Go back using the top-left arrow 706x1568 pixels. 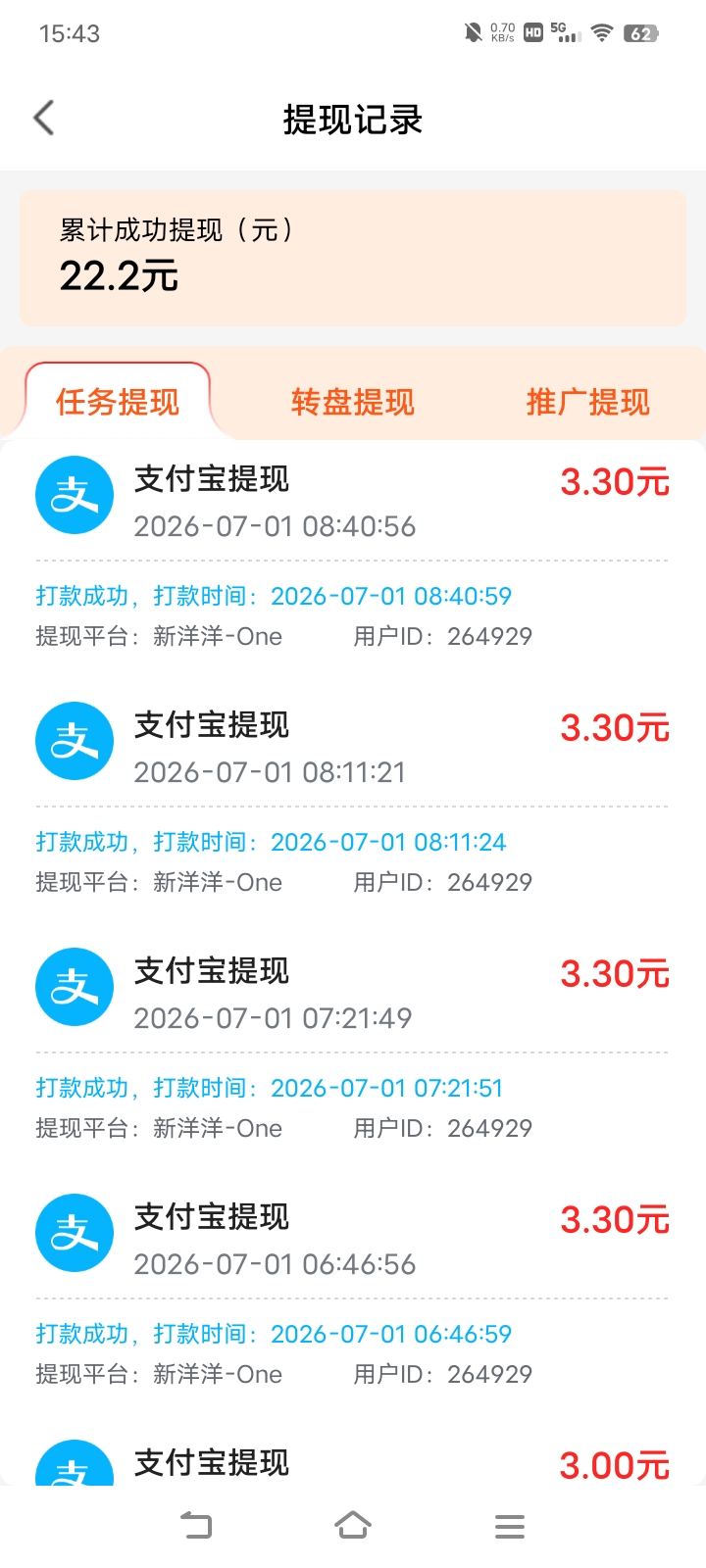[x=43, y=118]
